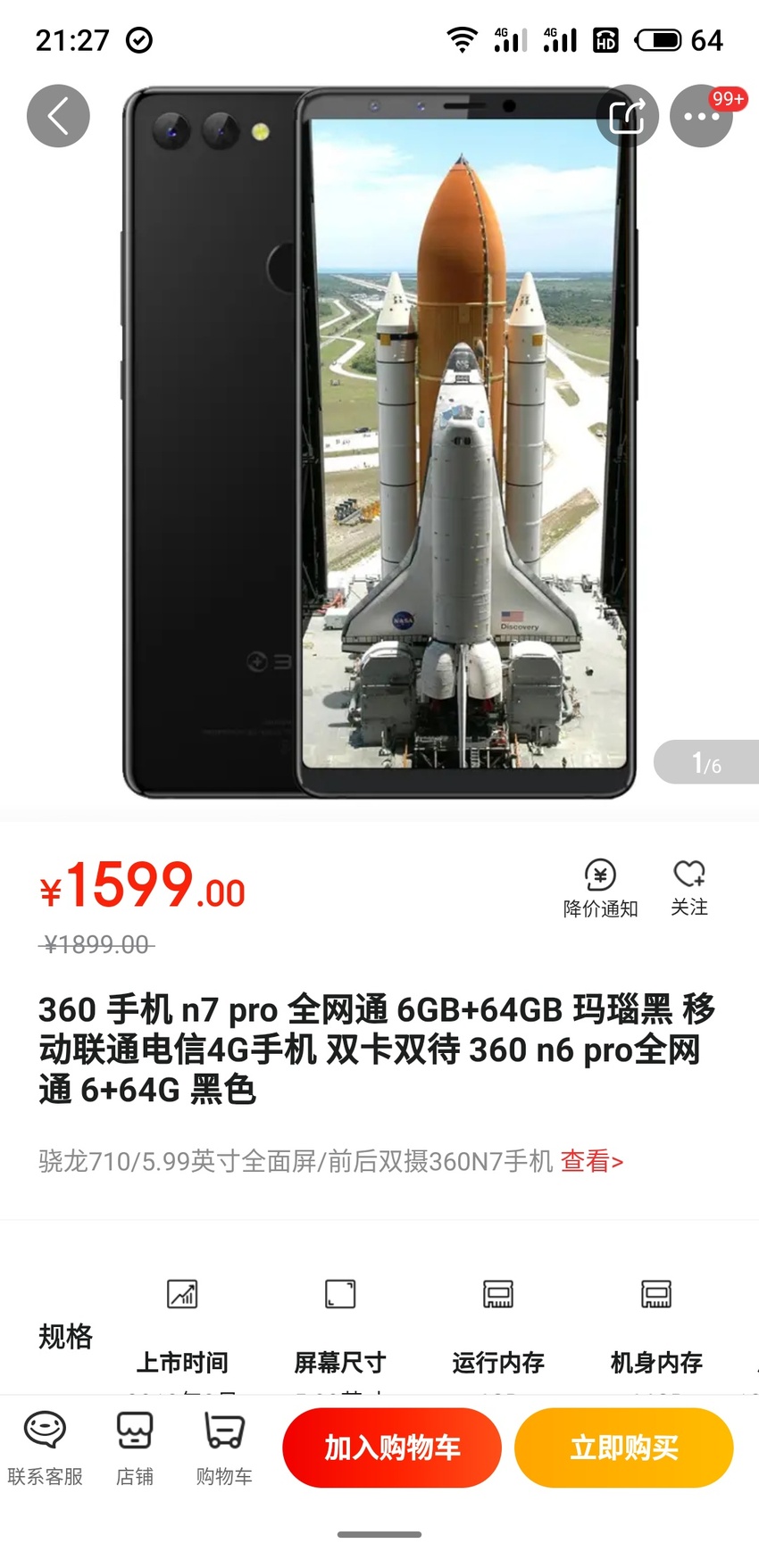Viewport: 759px width, 1568px height.
Task: Contact customer service 联系客服
Action: (x=45, y=1448)
